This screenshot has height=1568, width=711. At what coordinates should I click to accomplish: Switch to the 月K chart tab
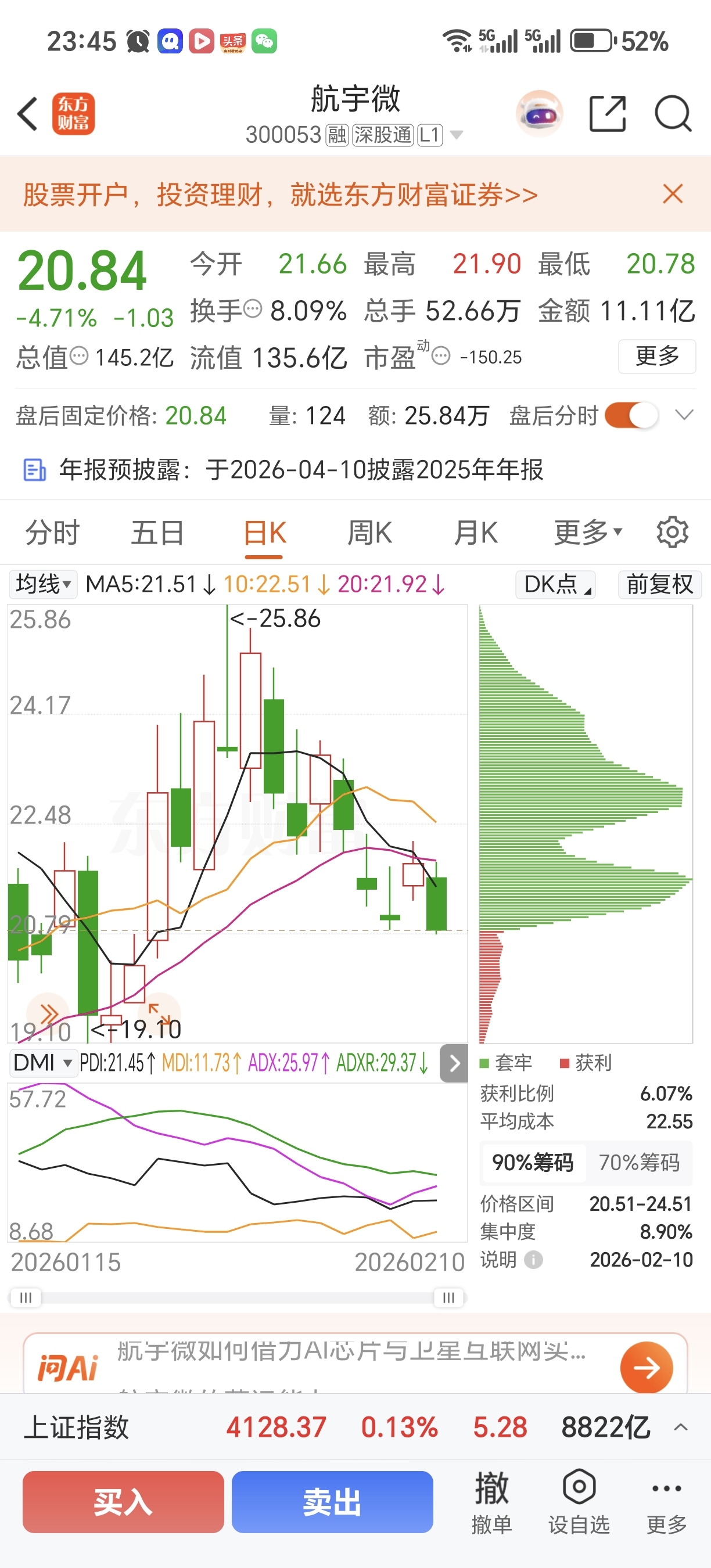tap(475, 533)
